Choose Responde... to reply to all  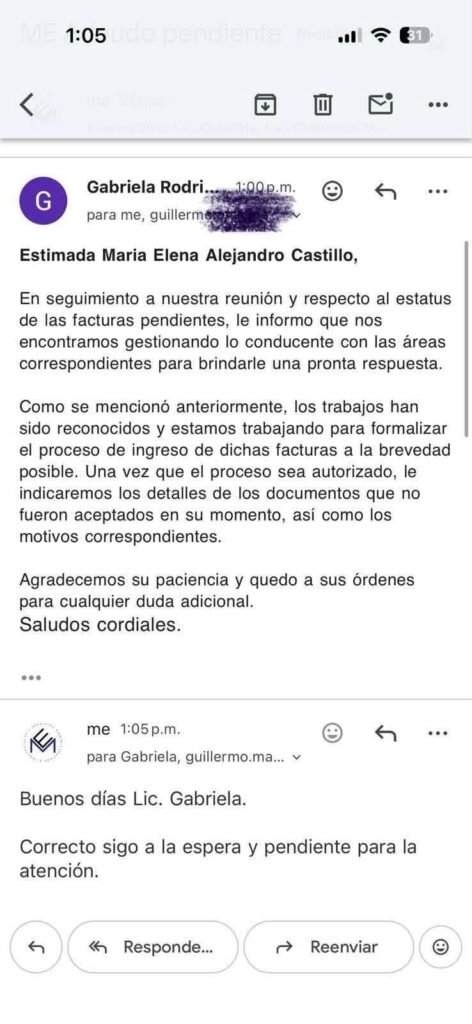[153, 947]
